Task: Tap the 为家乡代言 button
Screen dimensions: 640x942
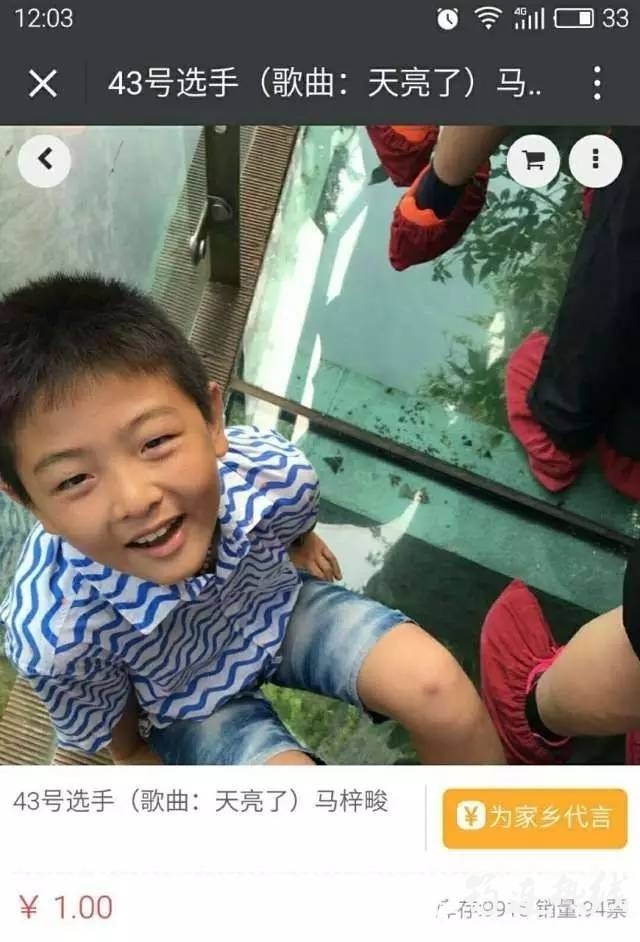Action: pyautogui.click(x=535, y=817)
